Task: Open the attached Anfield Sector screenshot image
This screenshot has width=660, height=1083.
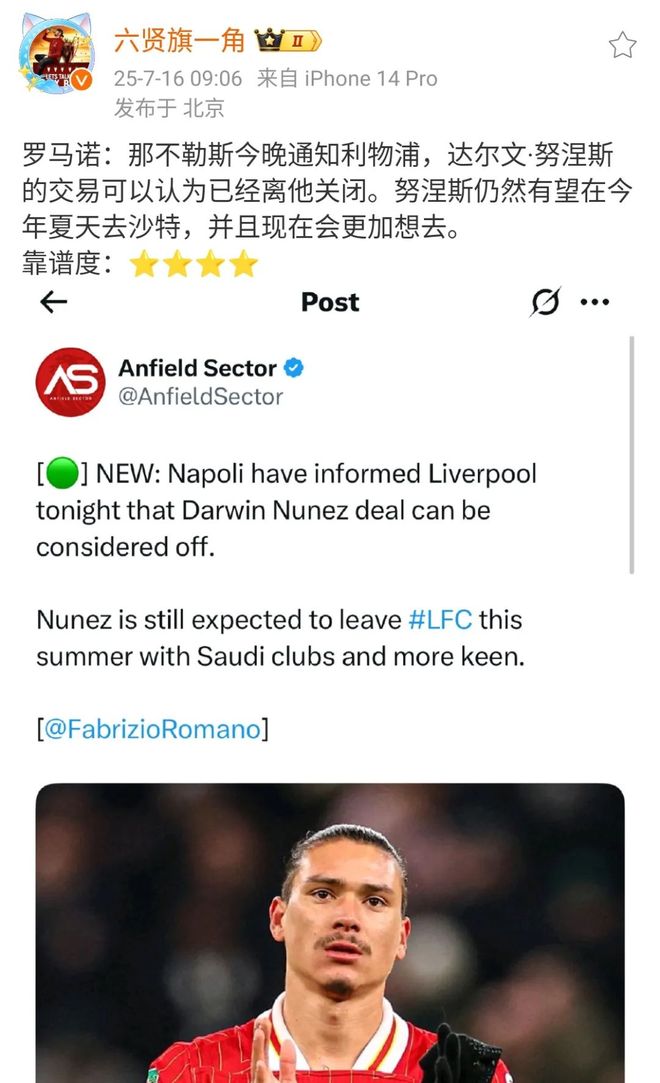Action: 330,680
